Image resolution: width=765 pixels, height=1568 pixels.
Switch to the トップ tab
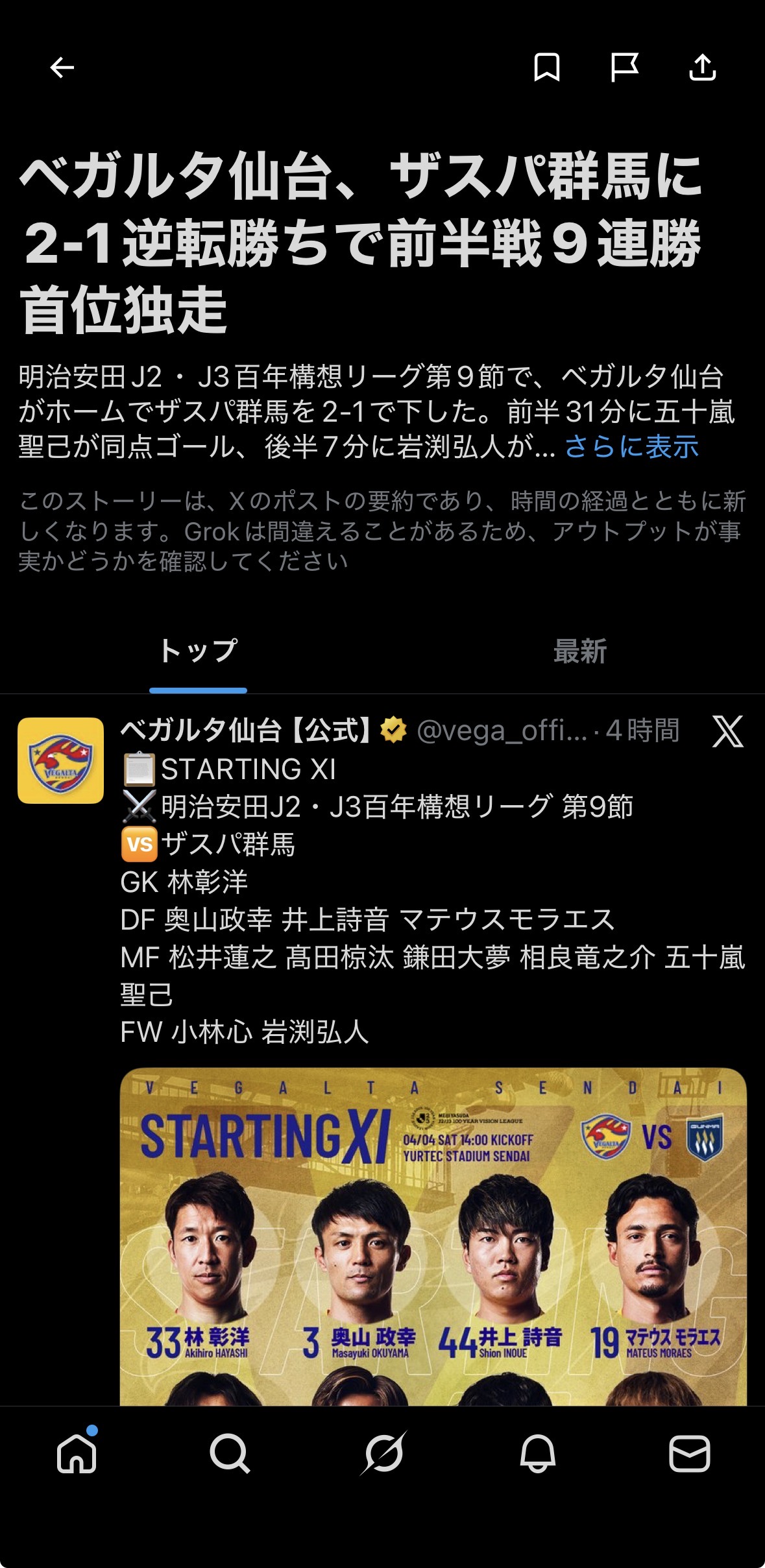click(198, 651)
